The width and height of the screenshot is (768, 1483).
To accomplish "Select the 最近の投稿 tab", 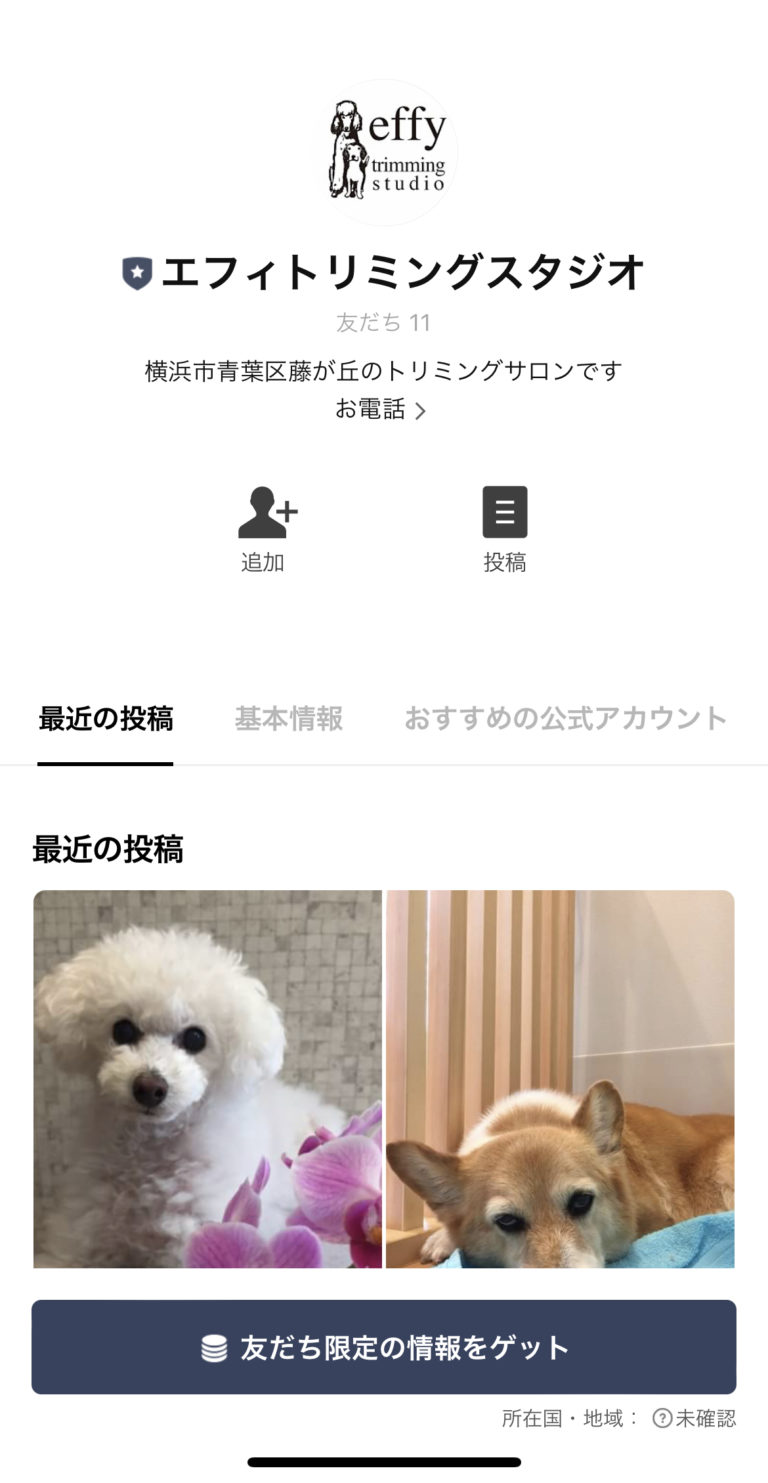I will (103, 719).
